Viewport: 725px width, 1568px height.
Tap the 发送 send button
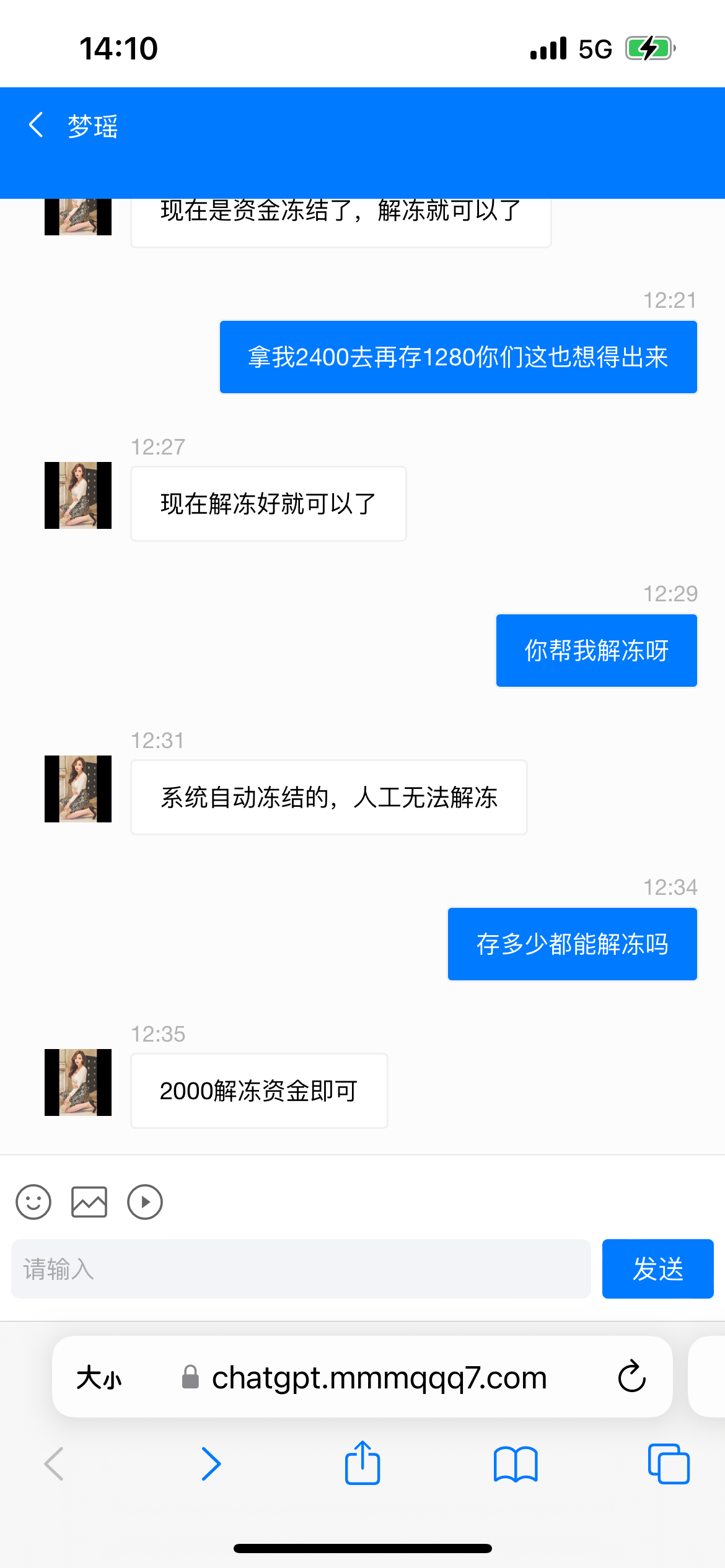pos(657,1269)
